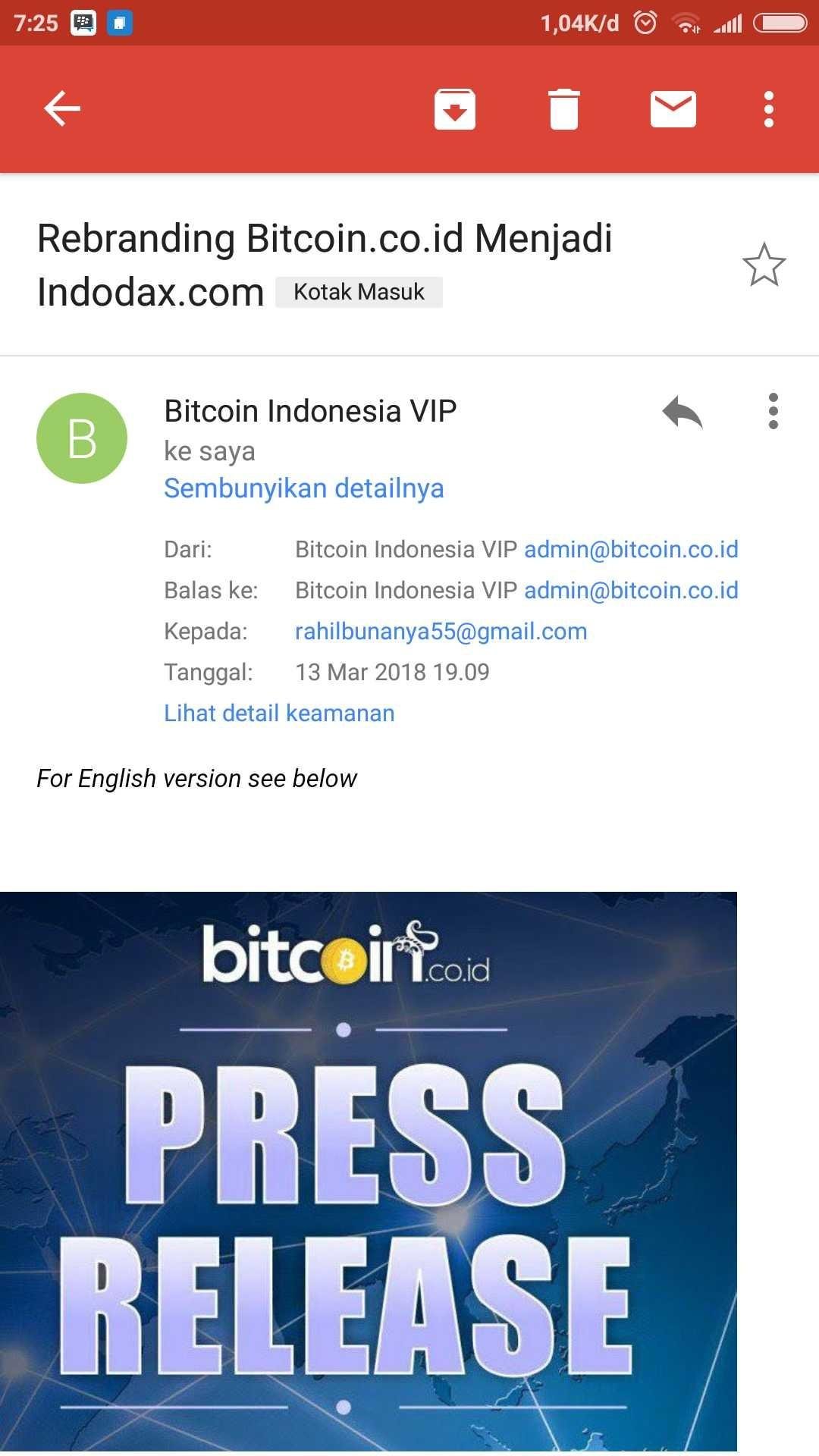Star this email conversation
The width and height of the screenshot is (819, 1456).
(764, 265)
